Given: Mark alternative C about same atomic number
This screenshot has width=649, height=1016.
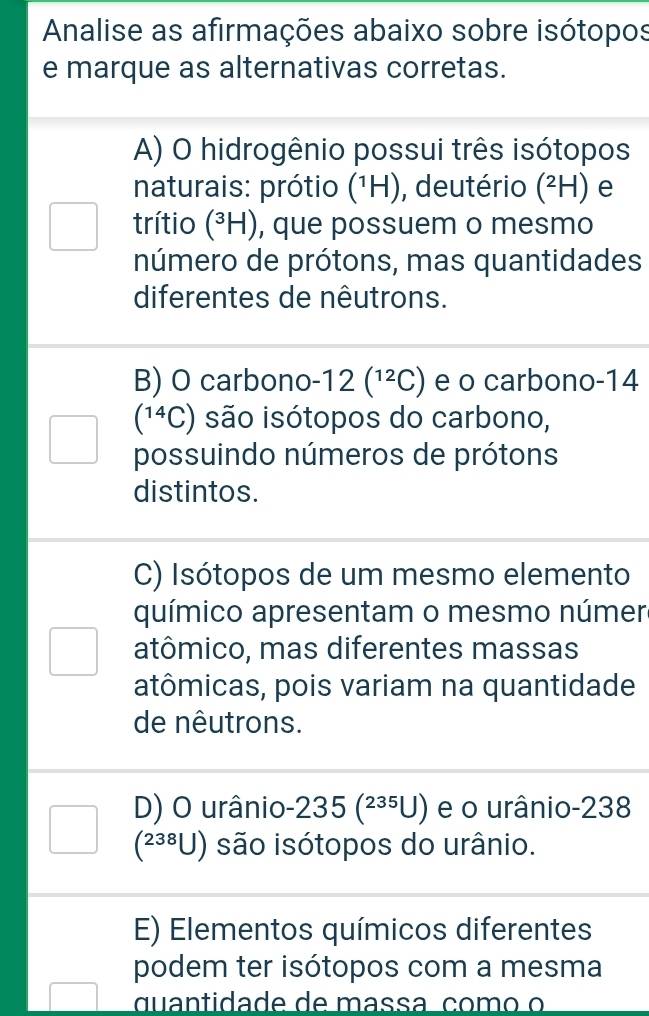Looking at the screenshot, I should [75, 651].
